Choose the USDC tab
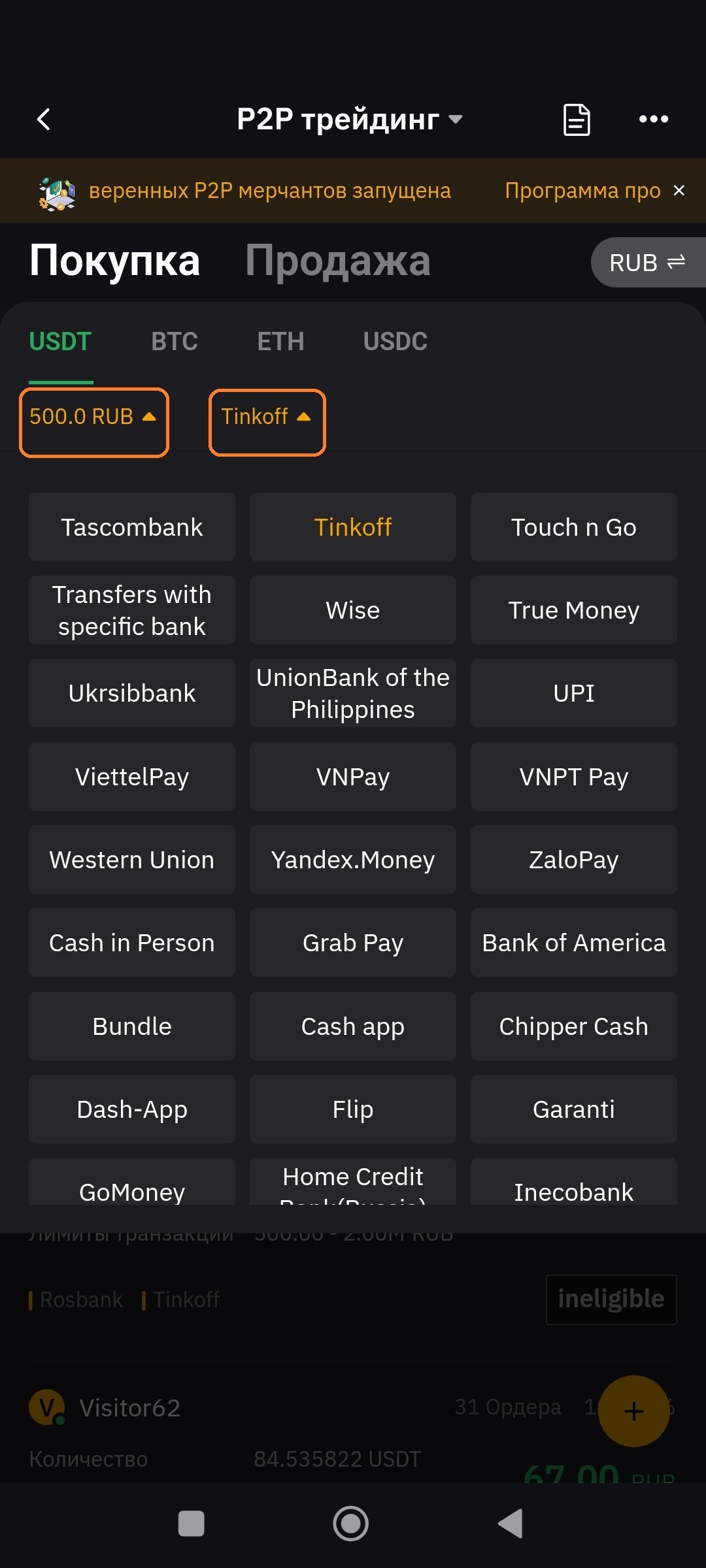This screenshot has height=1568, width=706. click(x=395, y=341)
